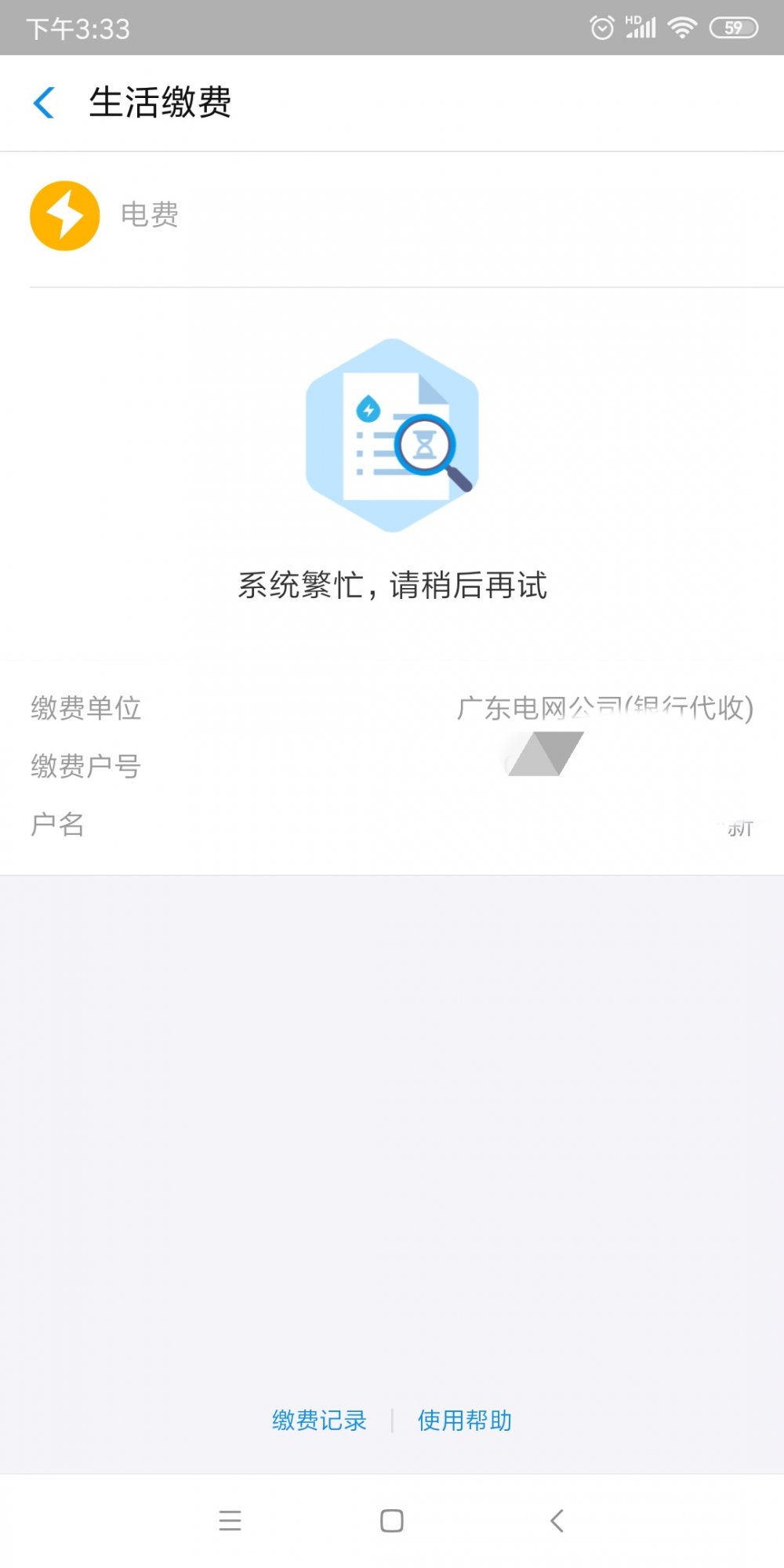Tap the system home button
Screen dimensions: 784x1568
click(x=391, y=1521)
